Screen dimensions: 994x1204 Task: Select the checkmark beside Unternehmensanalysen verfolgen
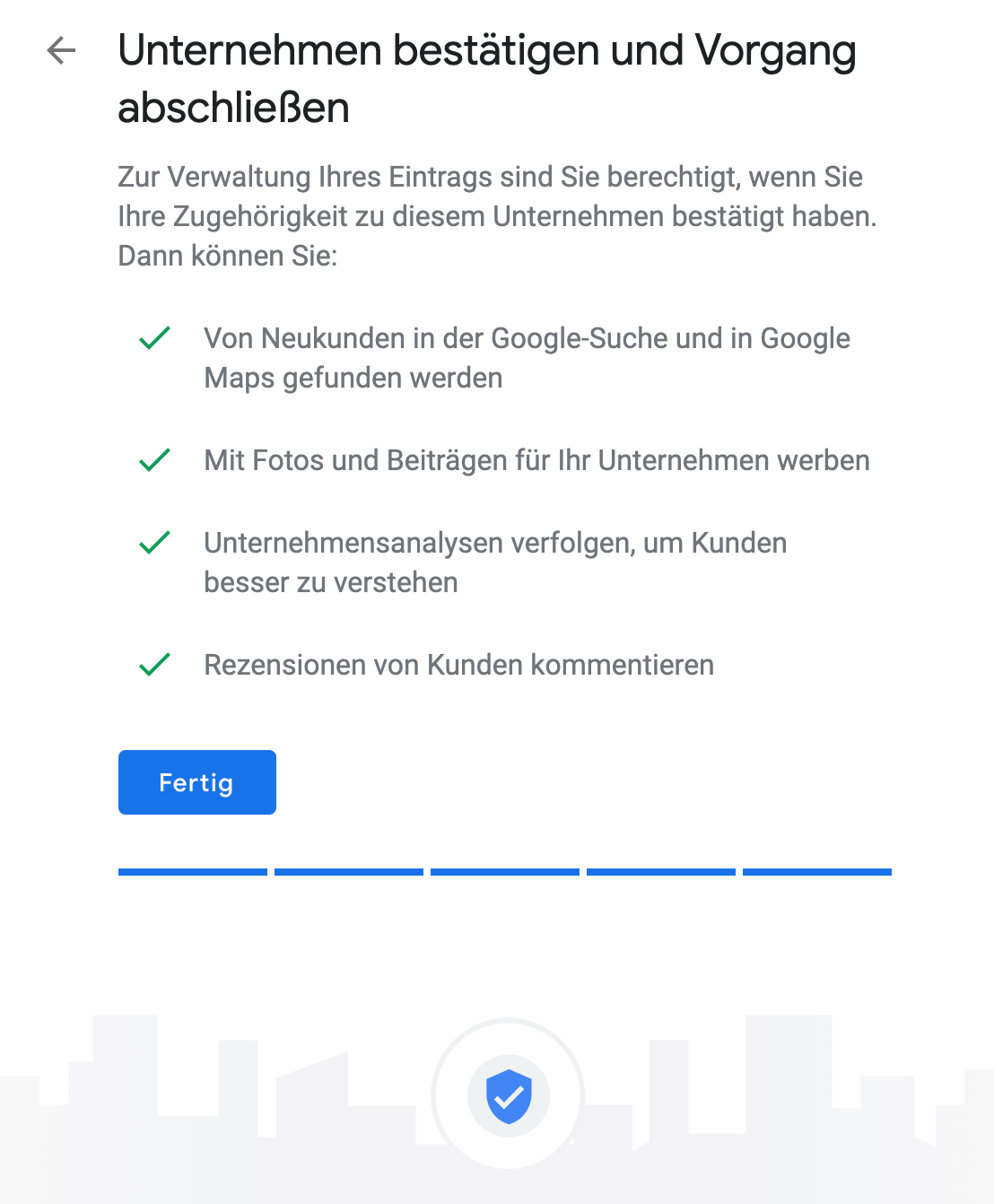pyautogui.click(x=153, y=544)
